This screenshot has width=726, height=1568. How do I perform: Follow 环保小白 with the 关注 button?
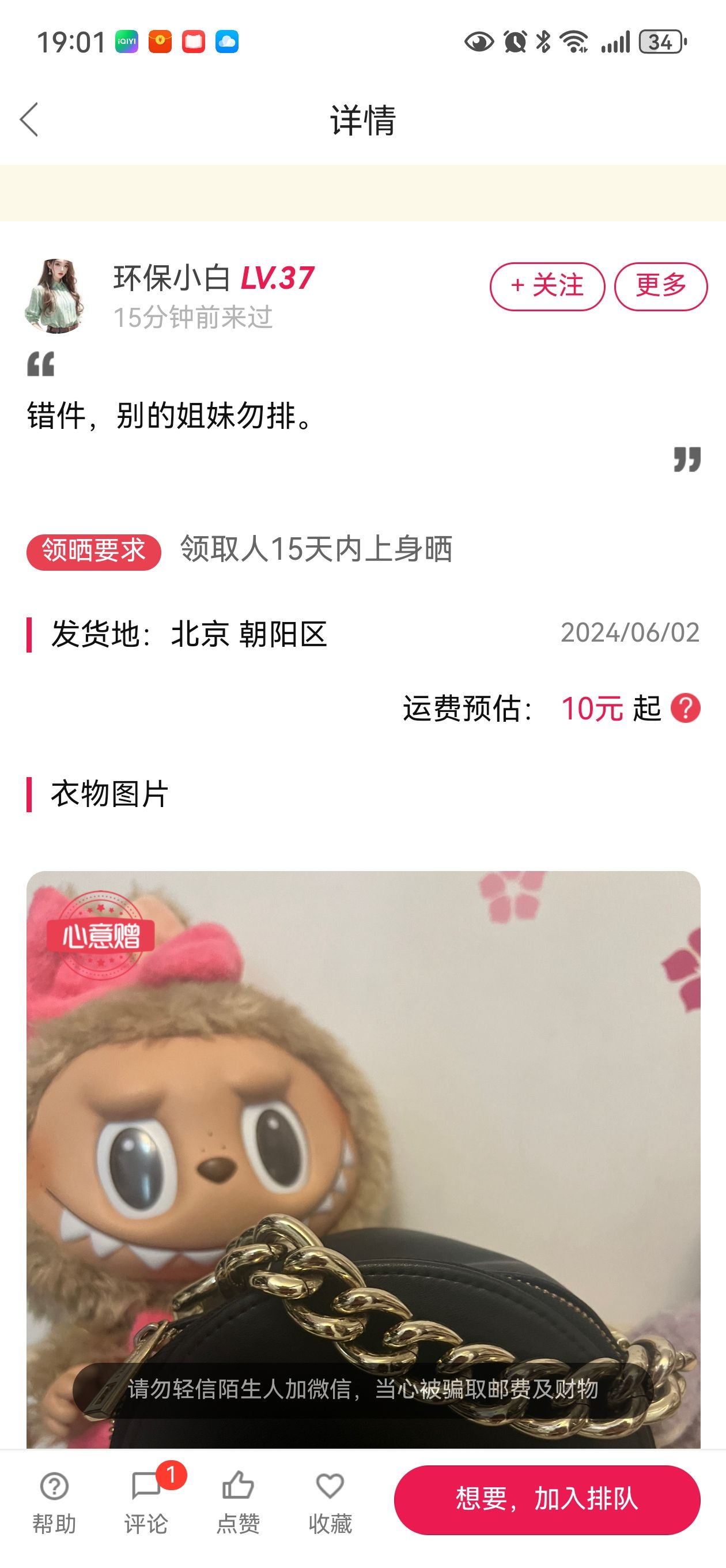[x=547, y=286]
